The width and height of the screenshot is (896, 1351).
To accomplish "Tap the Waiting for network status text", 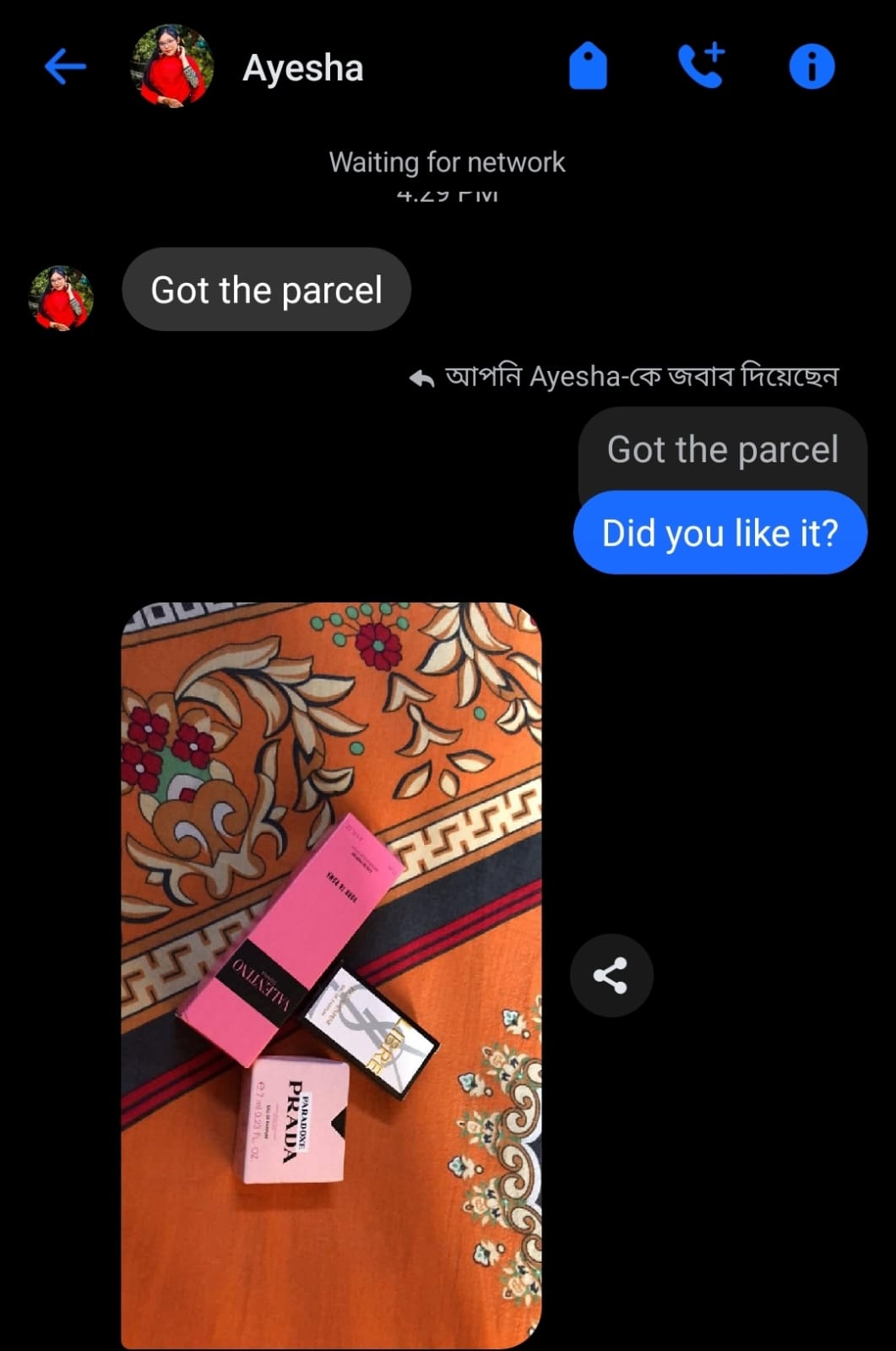I will coord(448,161).
